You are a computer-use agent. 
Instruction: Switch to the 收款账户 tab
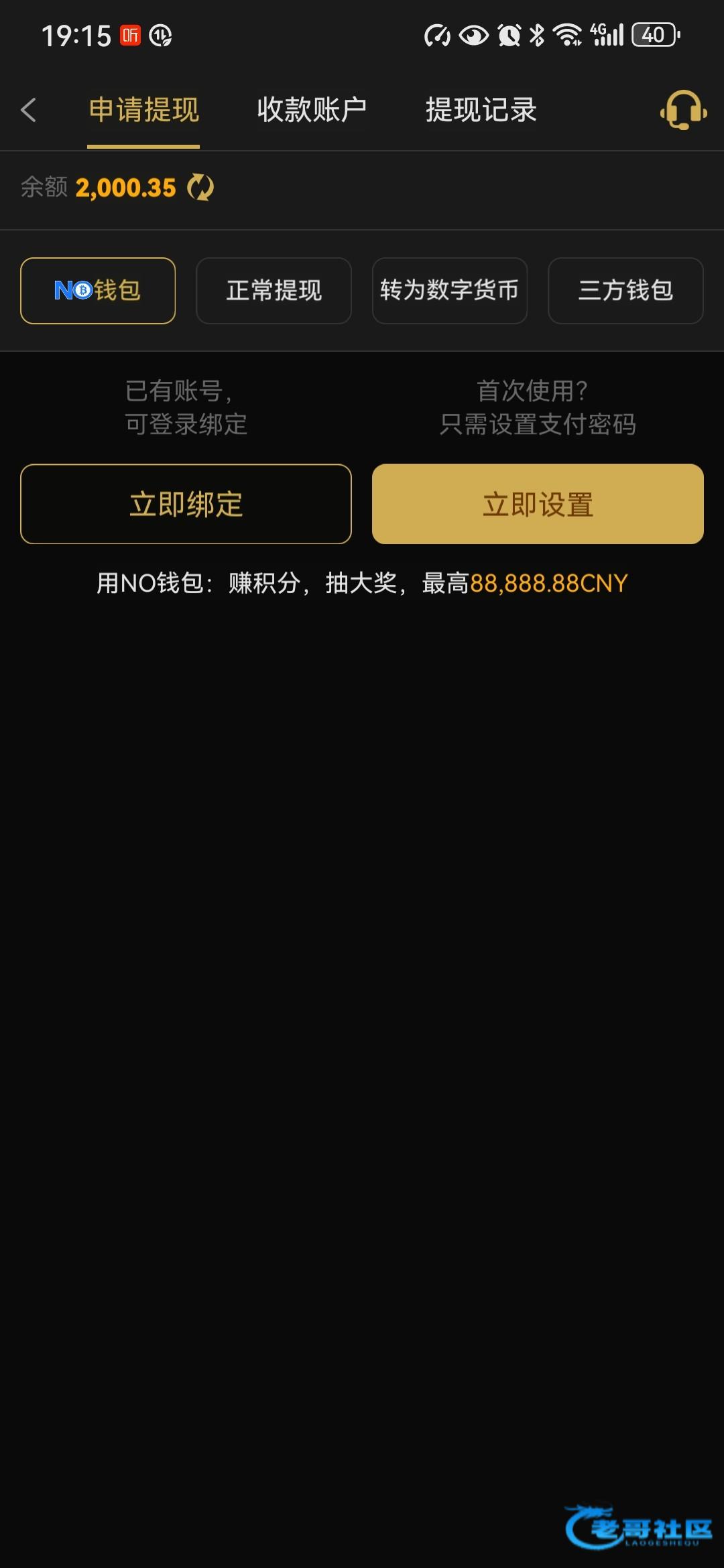pyautogui.click(x=312, y=110)
